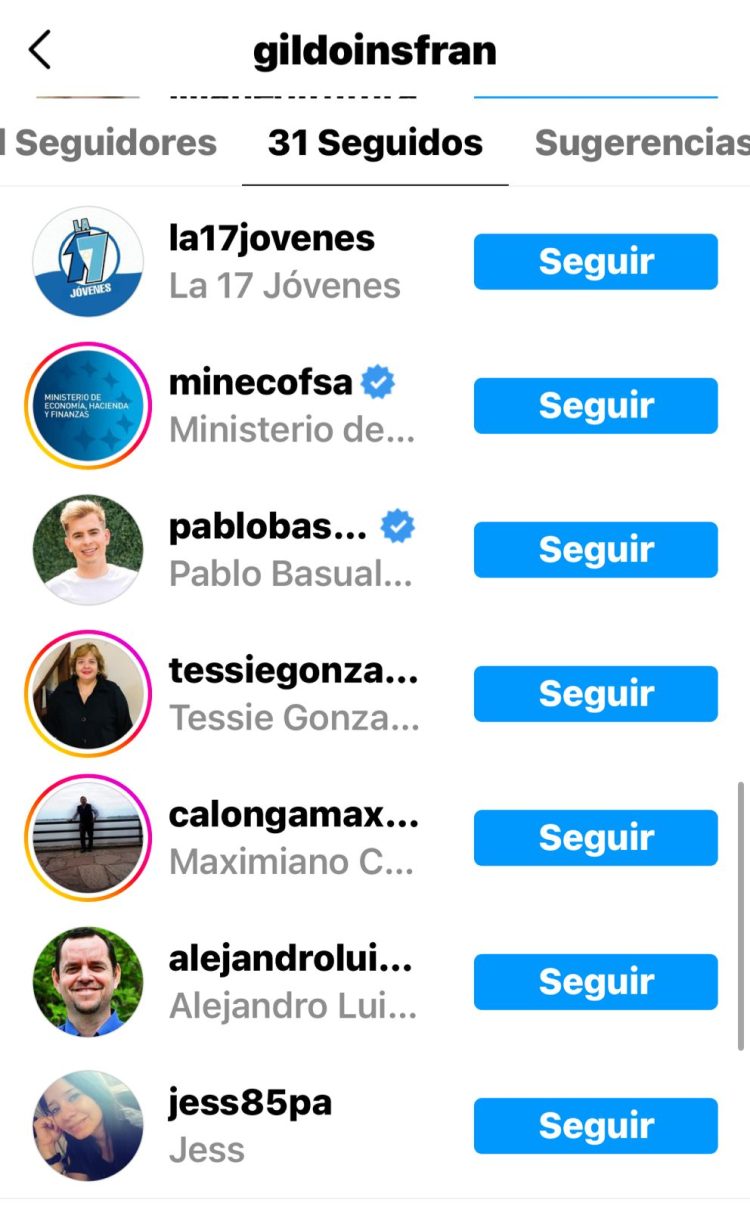This screenshot has width=750, height=1209.
Task: Follow minecofsa with the Seguir button
Action: click(x=595, y=405)
